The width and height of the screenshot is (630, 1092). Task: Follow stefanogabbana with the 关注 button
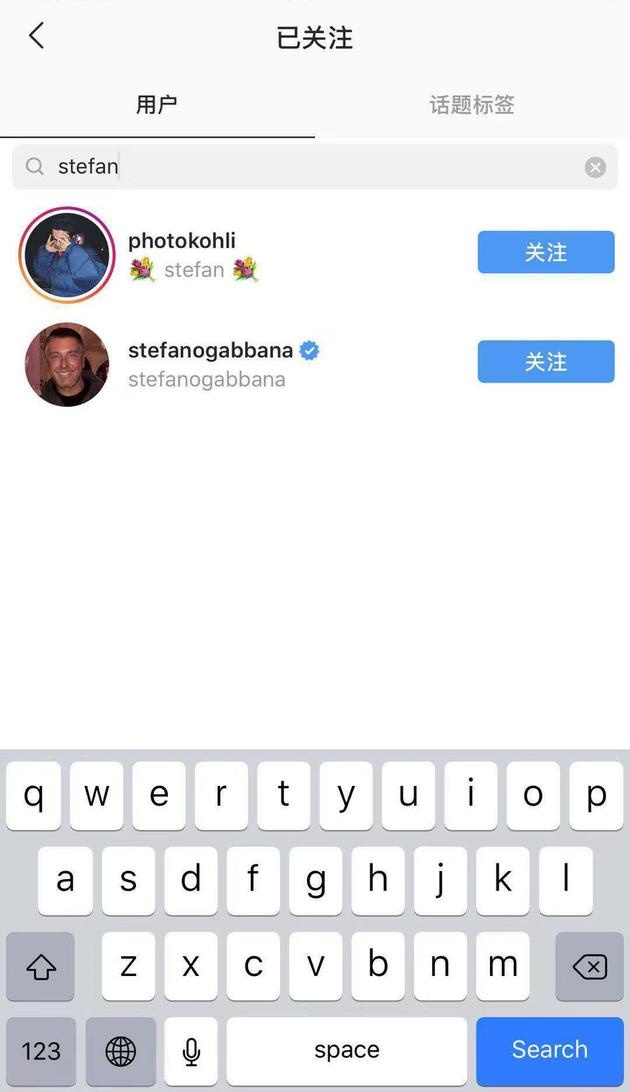(x=545, y=362)
